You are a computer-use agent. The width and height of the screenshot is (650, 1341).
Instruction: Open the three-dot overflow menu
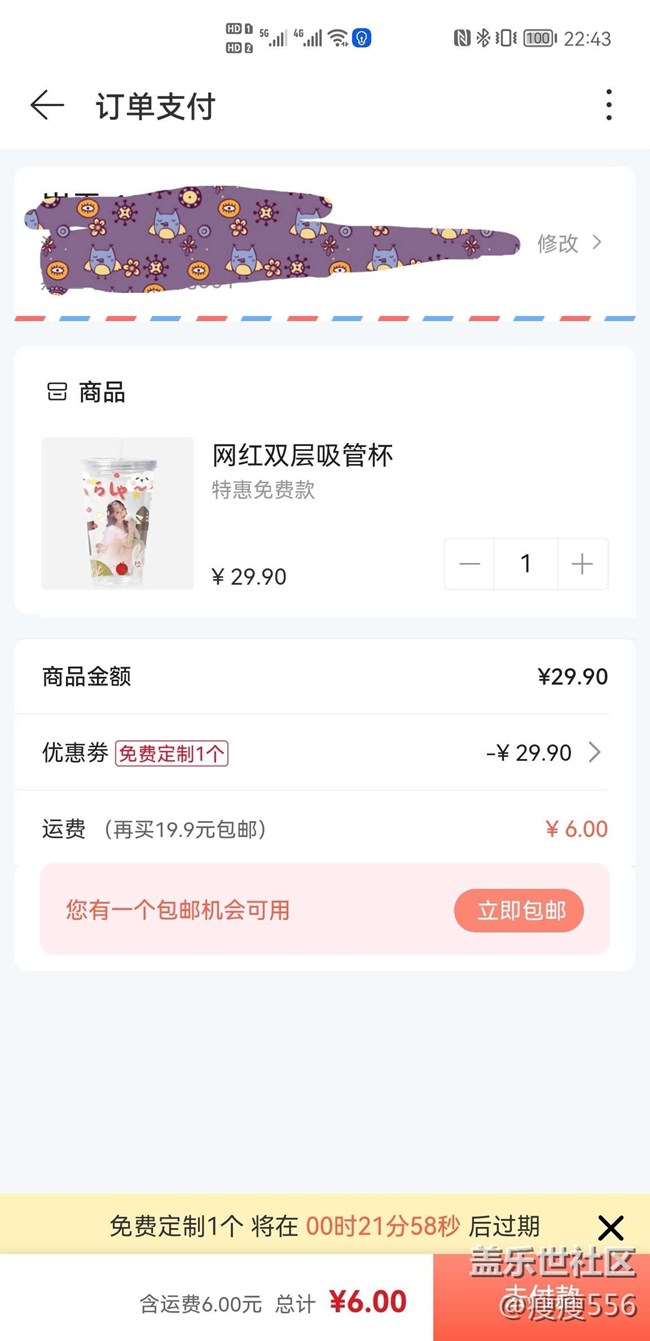tap(608, 105)
